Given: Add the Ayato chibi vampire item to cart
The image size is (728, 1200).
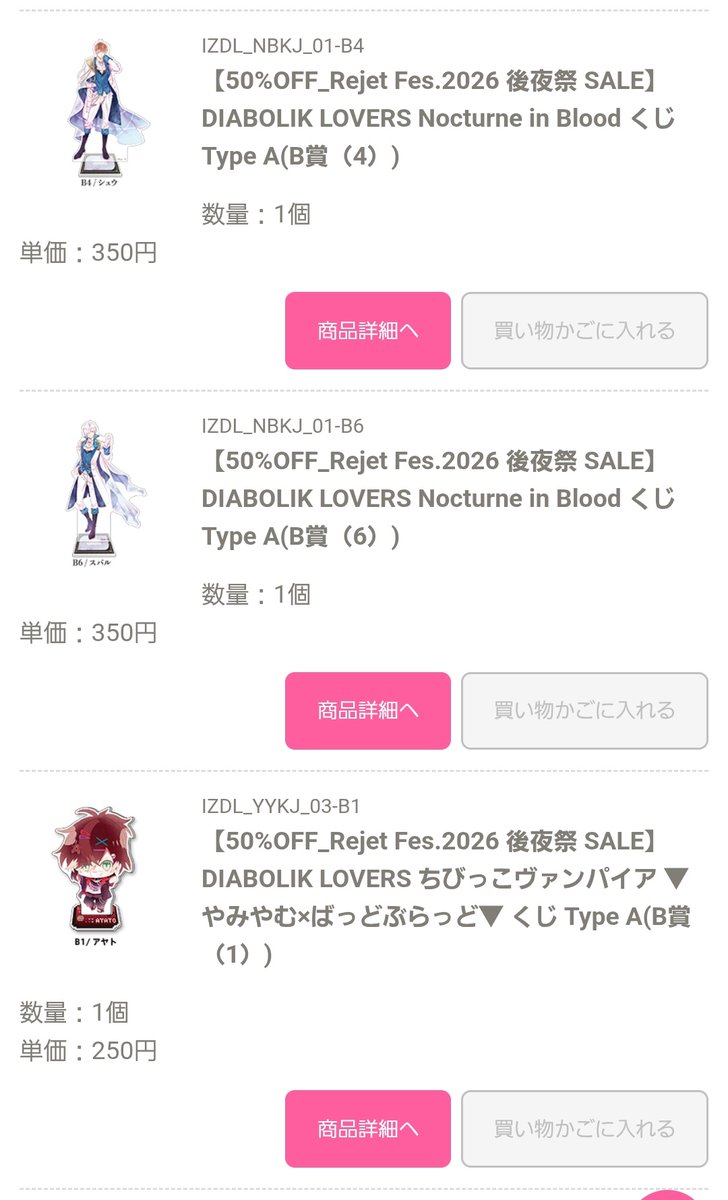Looking at the screenshot, I should click(584, 1128).
